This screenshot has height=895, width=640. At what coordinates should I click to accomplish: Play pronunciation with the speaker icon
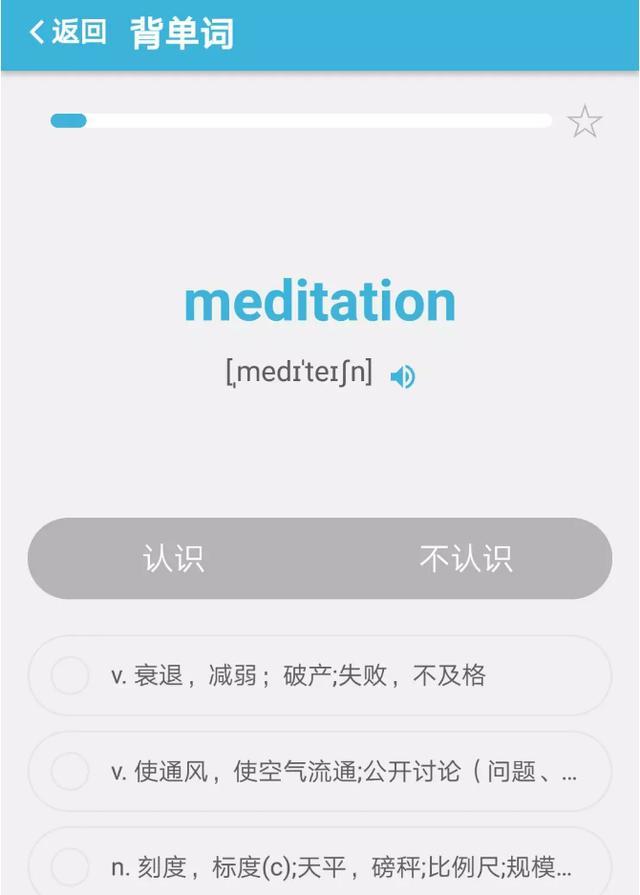tap(402, 377)
